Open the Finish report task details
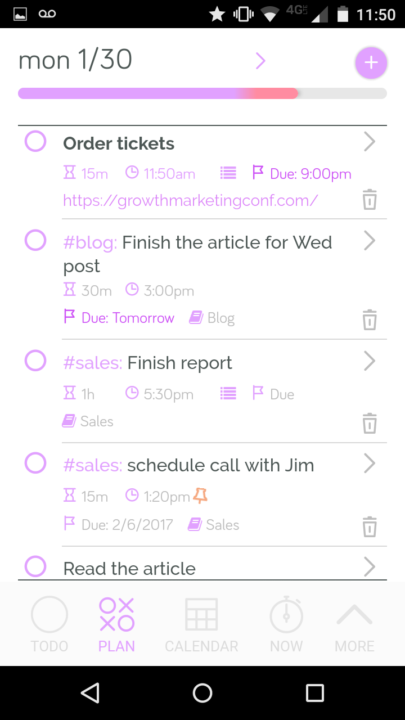The image size is (405, 720). point(370,361)
